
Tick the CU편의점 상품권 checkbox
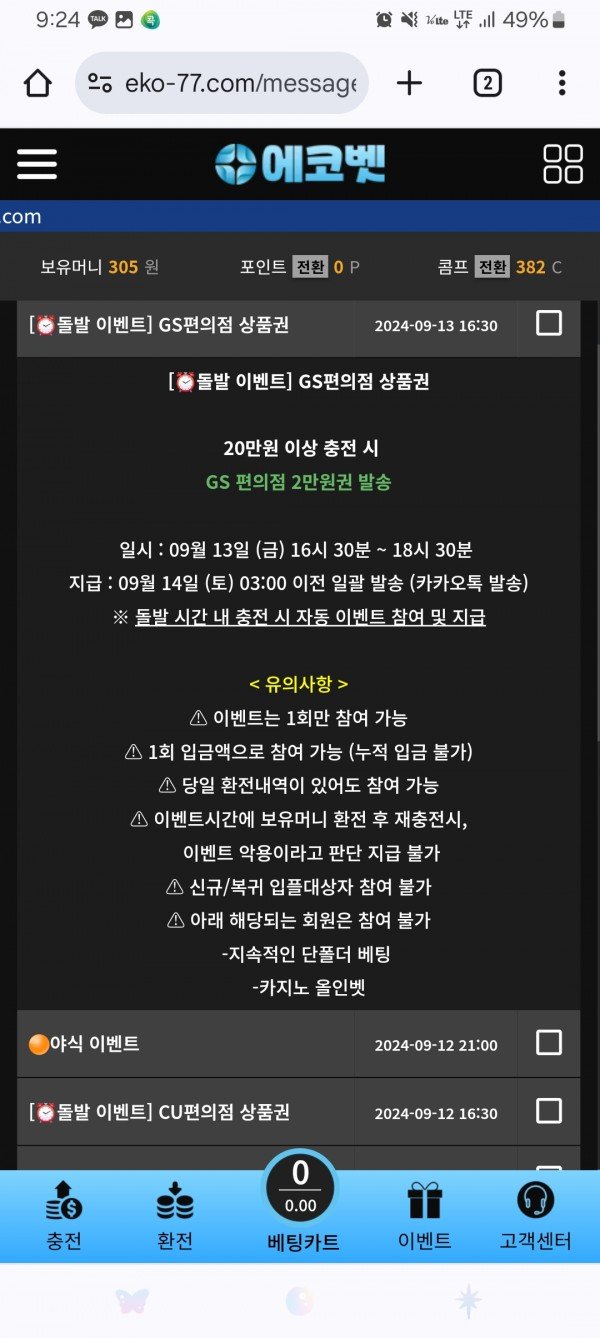[549, 1111]
